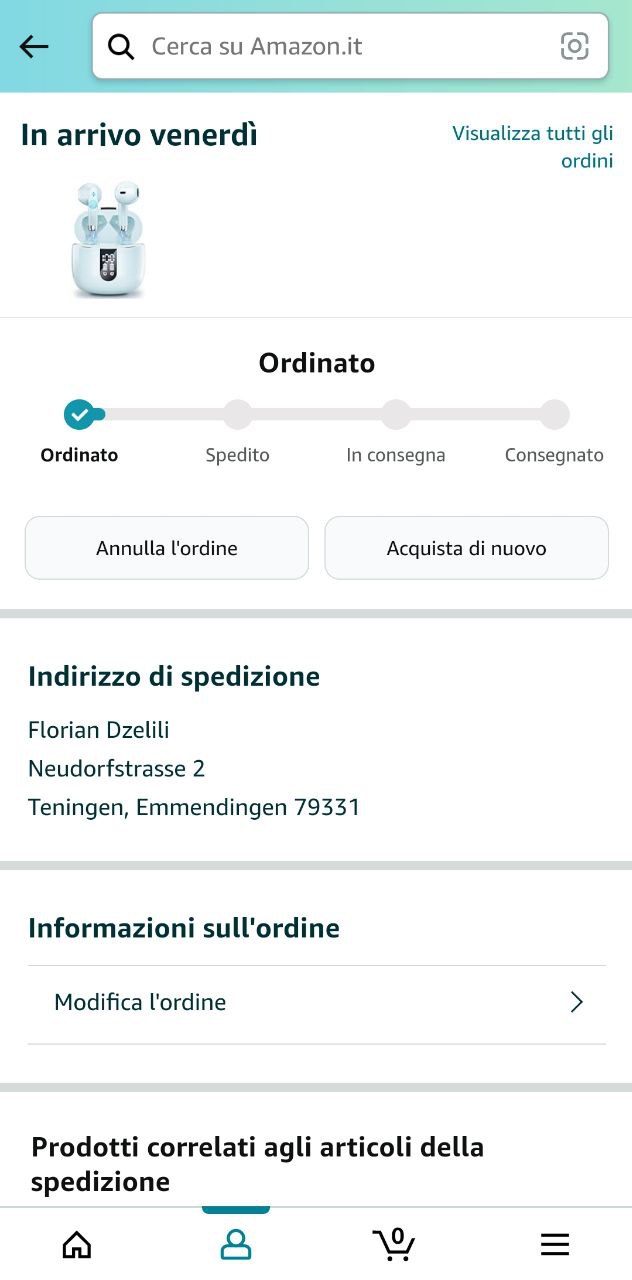
Task: Open Visualizza tutti gli ordini link
Action: (532, 147)
